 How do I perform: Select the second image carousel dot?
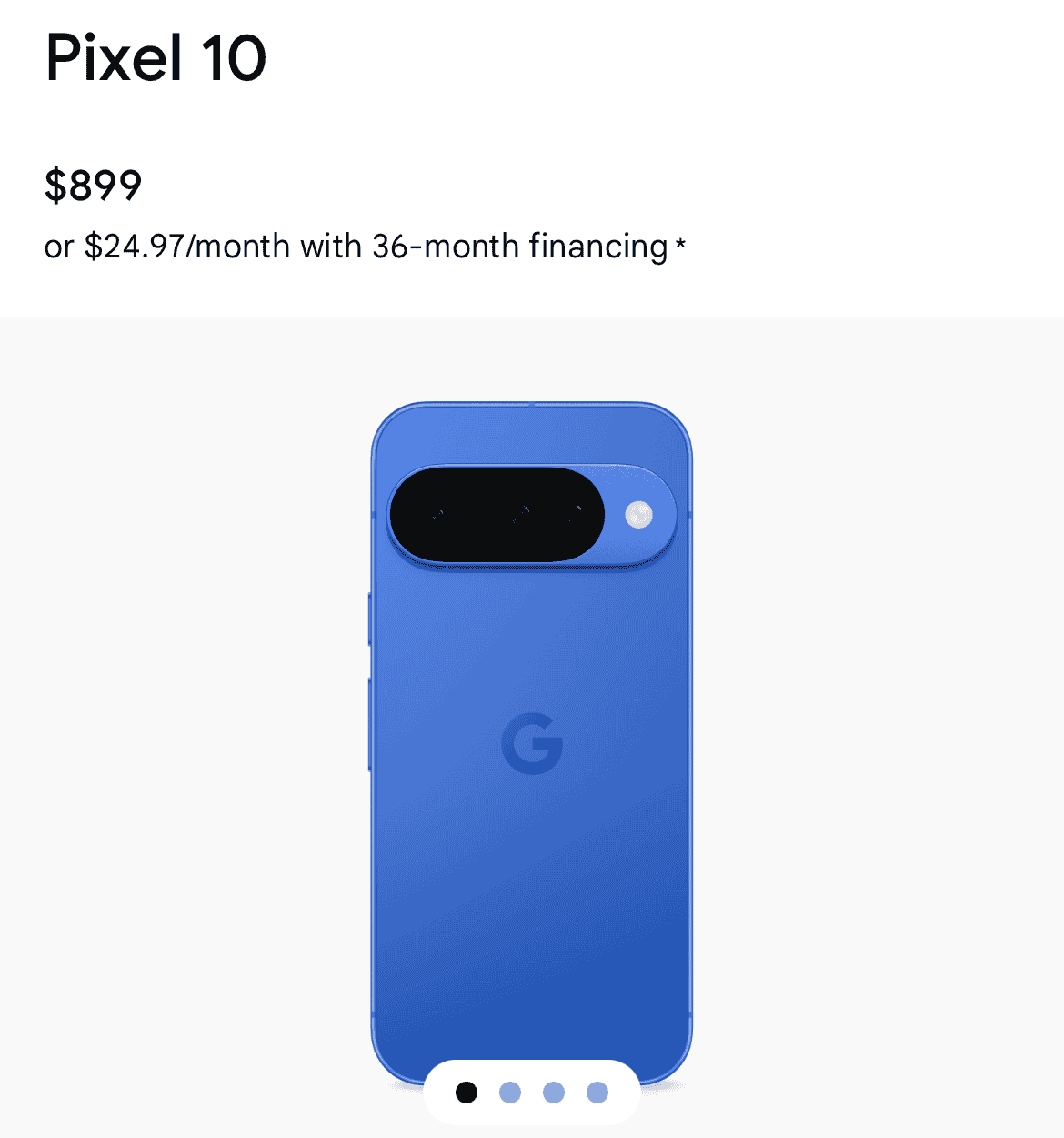[510, 1093]
